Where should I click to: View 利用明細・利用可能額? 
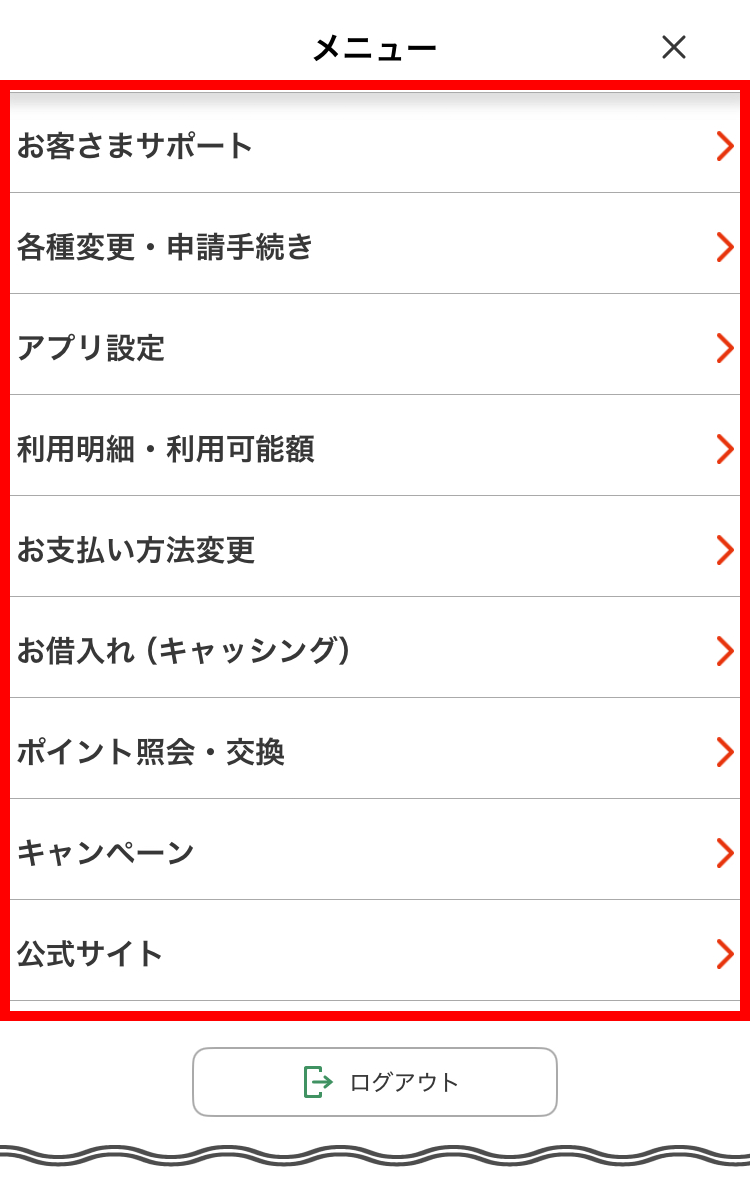coord(375,449)
